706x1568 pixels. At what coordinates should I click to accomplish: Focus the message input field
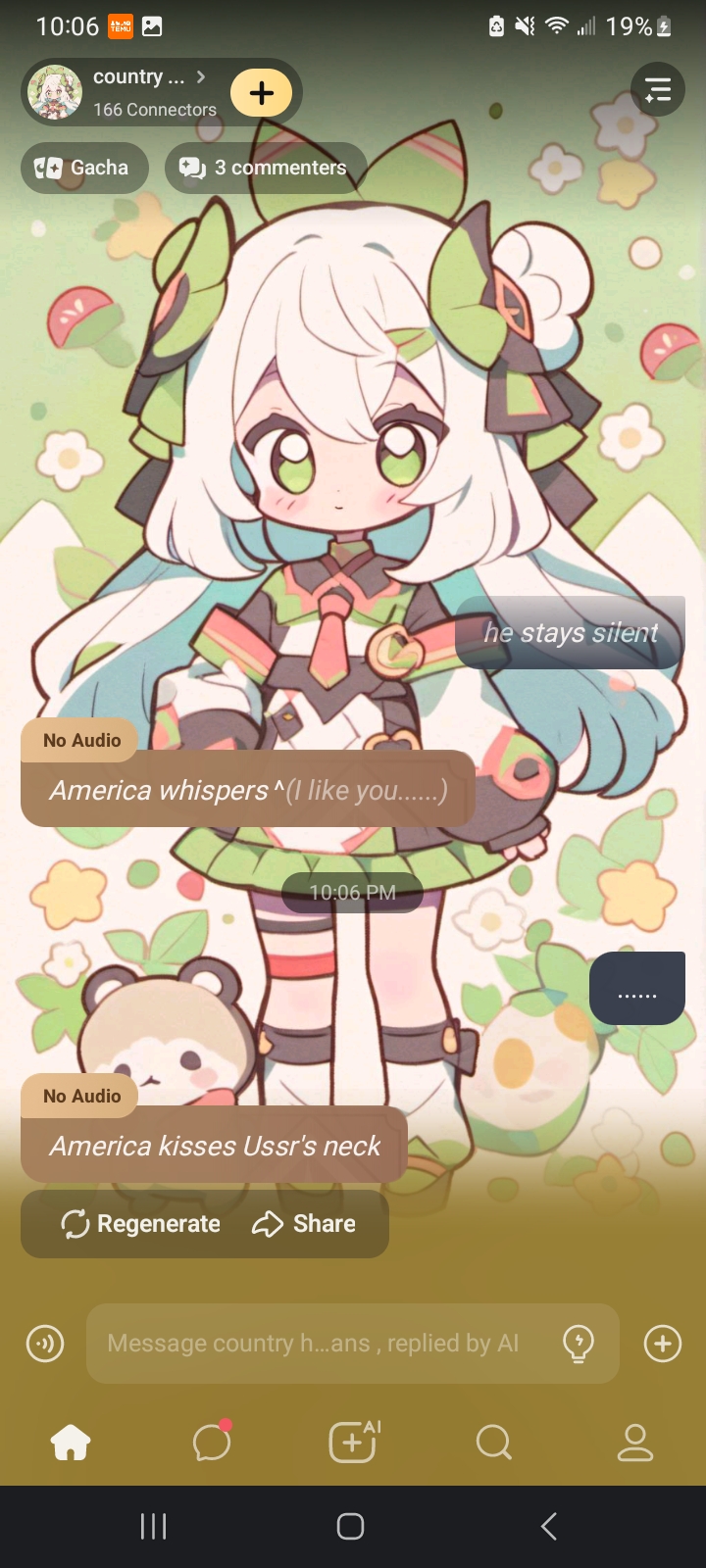tap(314, 1344)
